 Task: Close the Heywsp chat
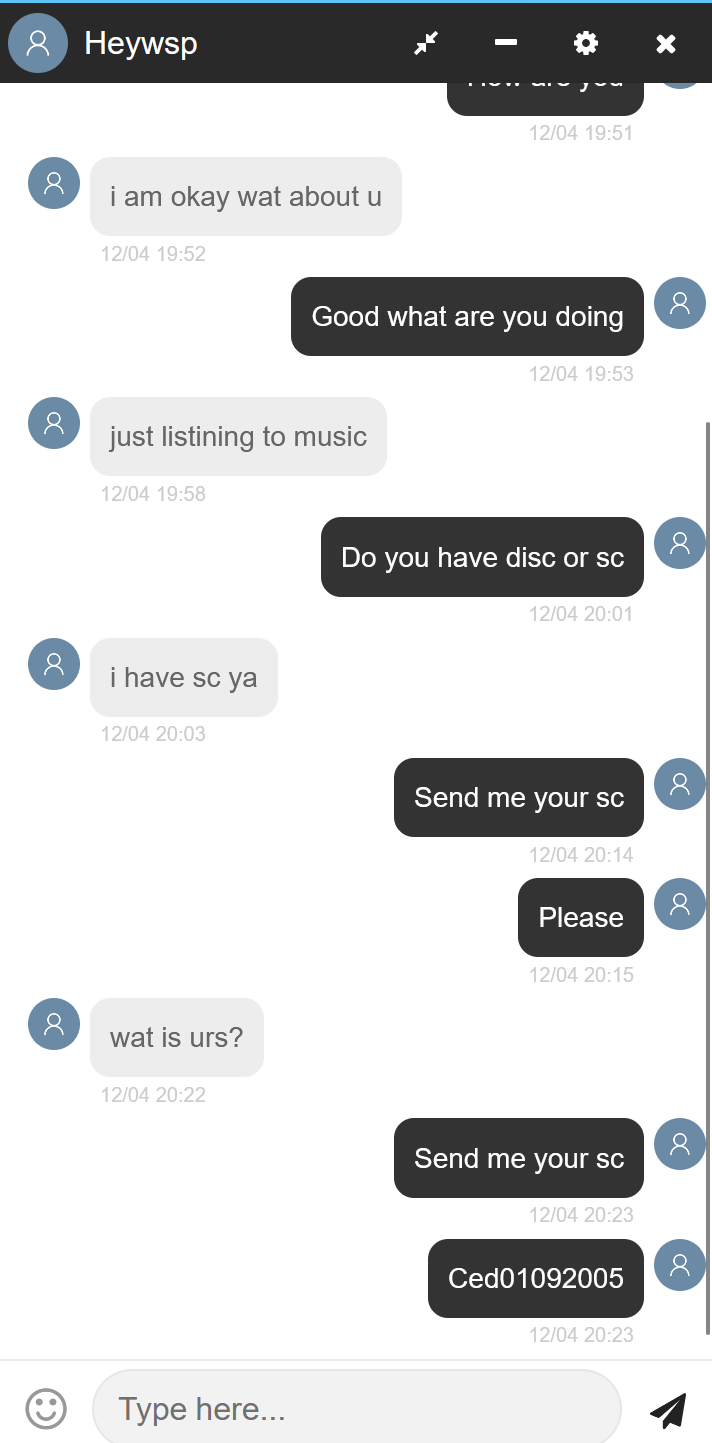666,43
